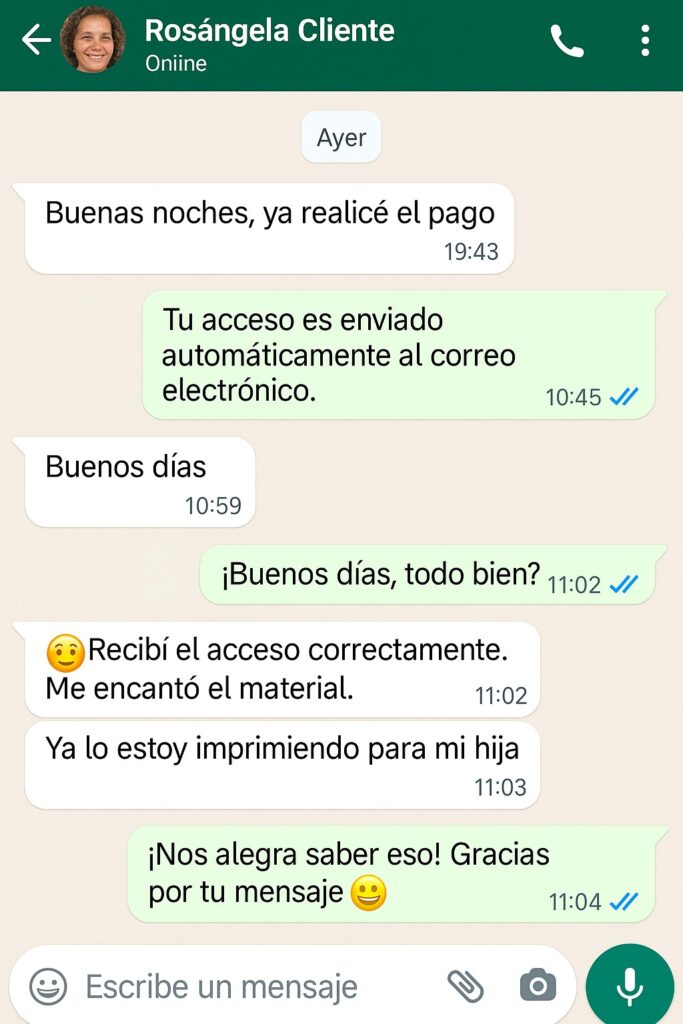Image resolution: width=683 pixels, height=1024 pixels.
Task: Tap the microphone voice message button
Action: 630,987
